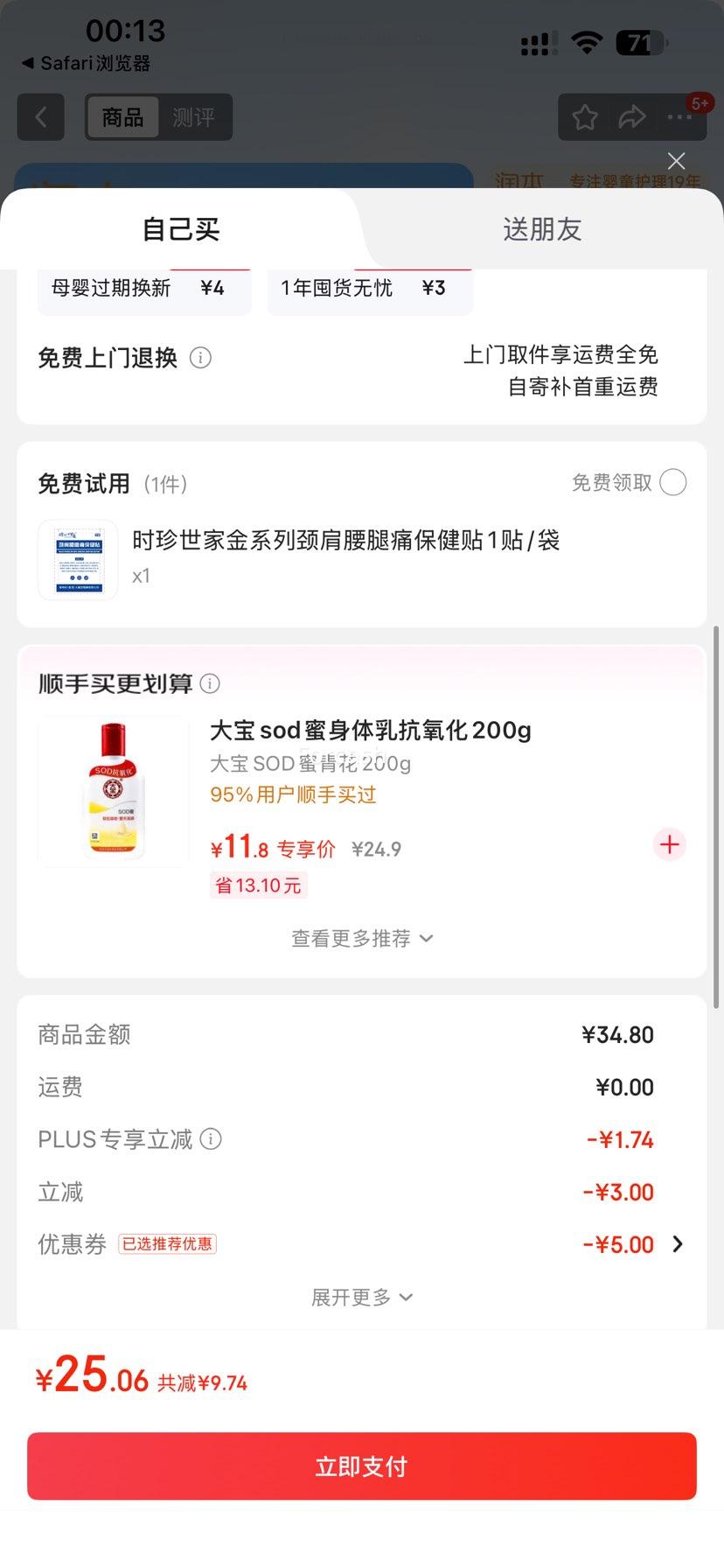This screenshot has height=1568, width=724.
Task: Select the 免费领取 free trial option
Action: coord(672,482)
